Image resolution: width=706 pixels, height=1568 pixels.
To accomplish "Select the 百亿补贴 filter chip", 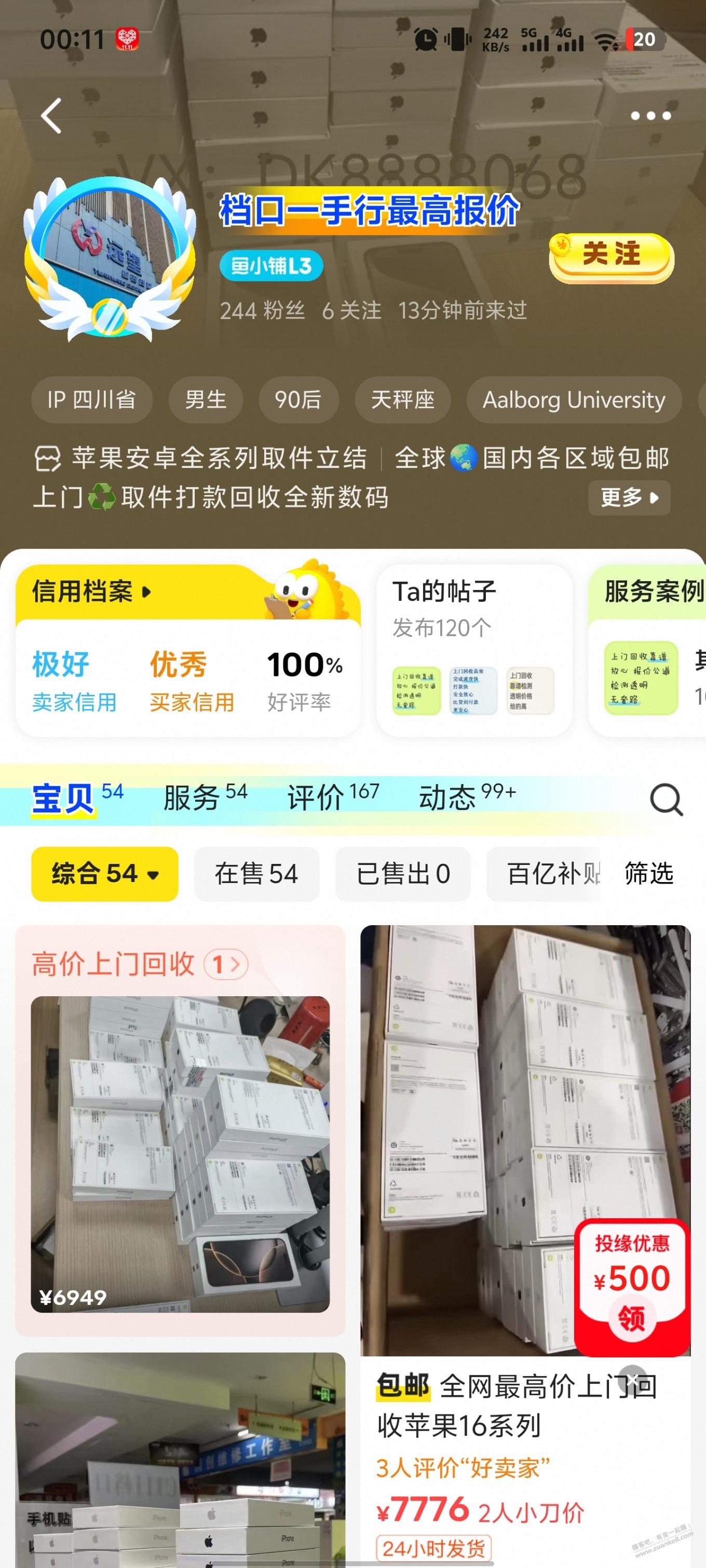I will coord(551,873).
